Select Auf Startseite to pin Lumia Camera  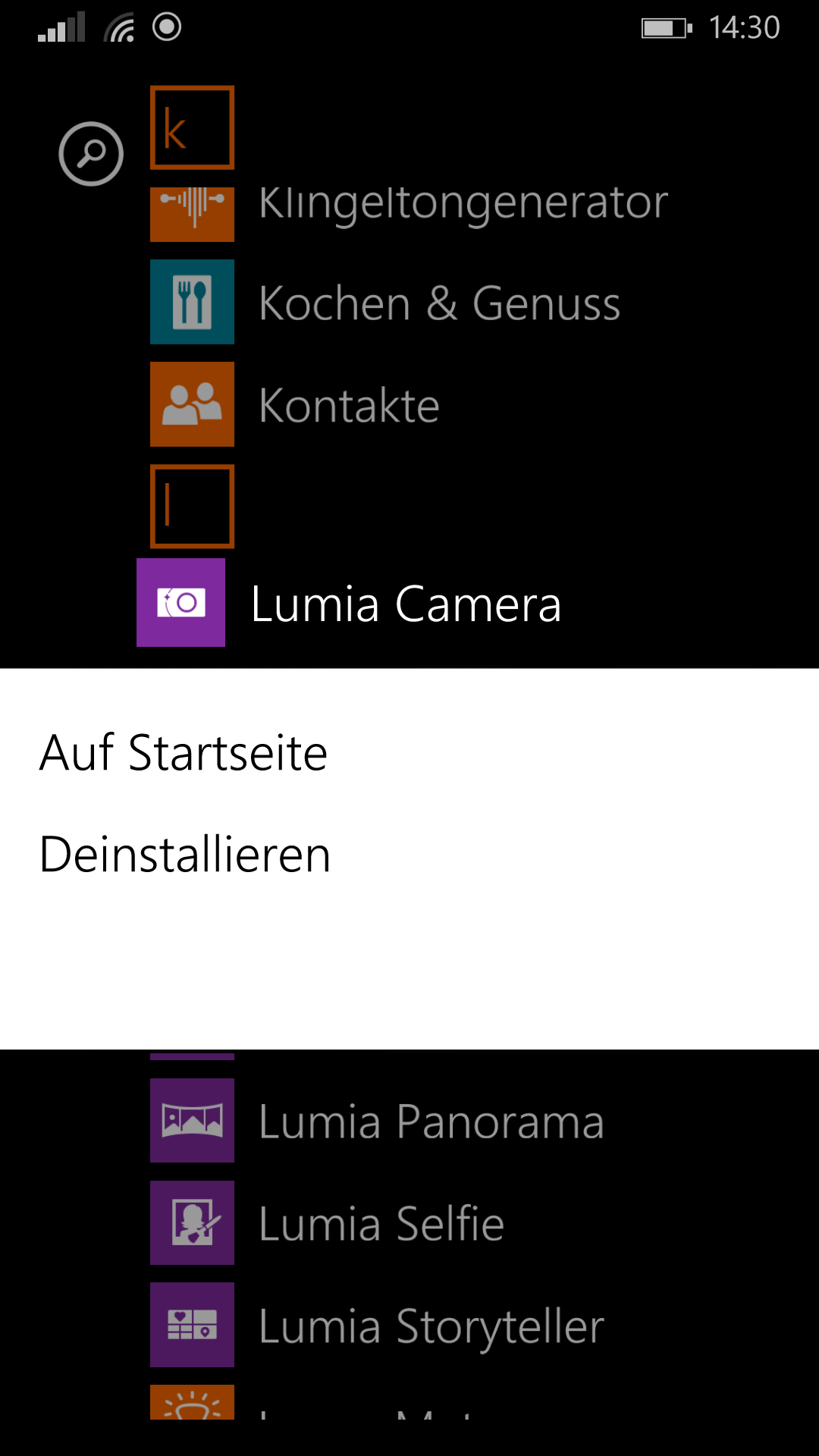click(184, 753)
